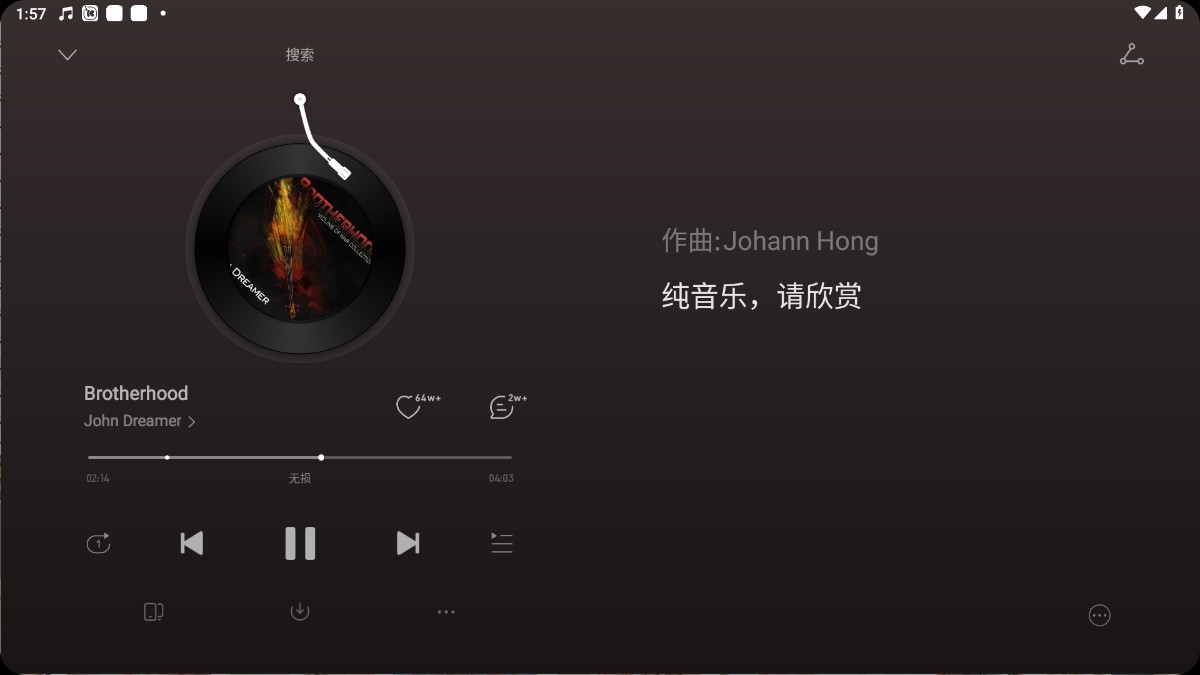1200x675 pixels.
Task: Open the comments with 2w+ count
Action: pyautogui.click(x=501, y=407)
